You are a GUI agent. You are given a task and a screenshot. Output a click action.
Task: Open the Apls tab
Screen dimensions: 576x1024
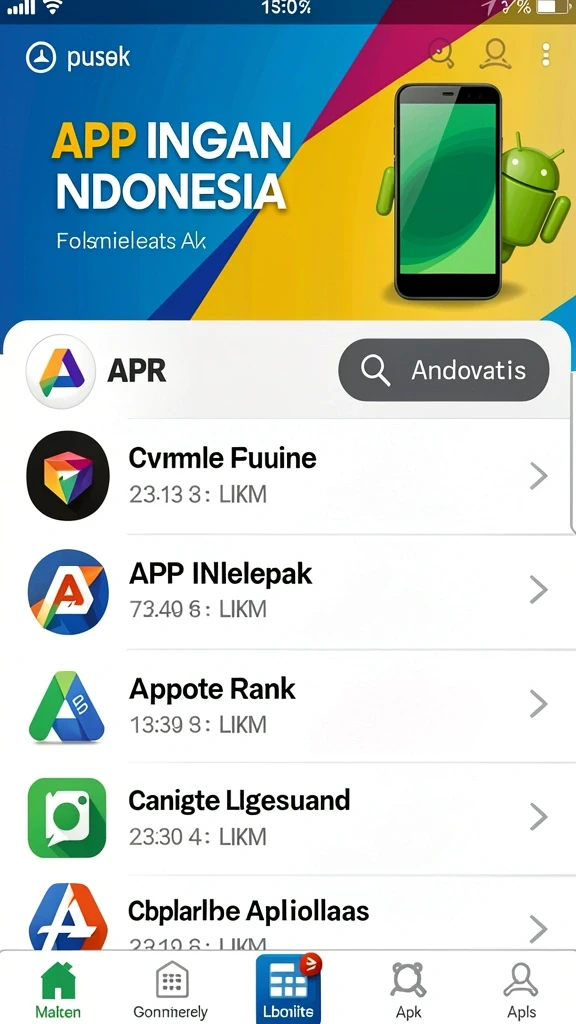[521, 989]
